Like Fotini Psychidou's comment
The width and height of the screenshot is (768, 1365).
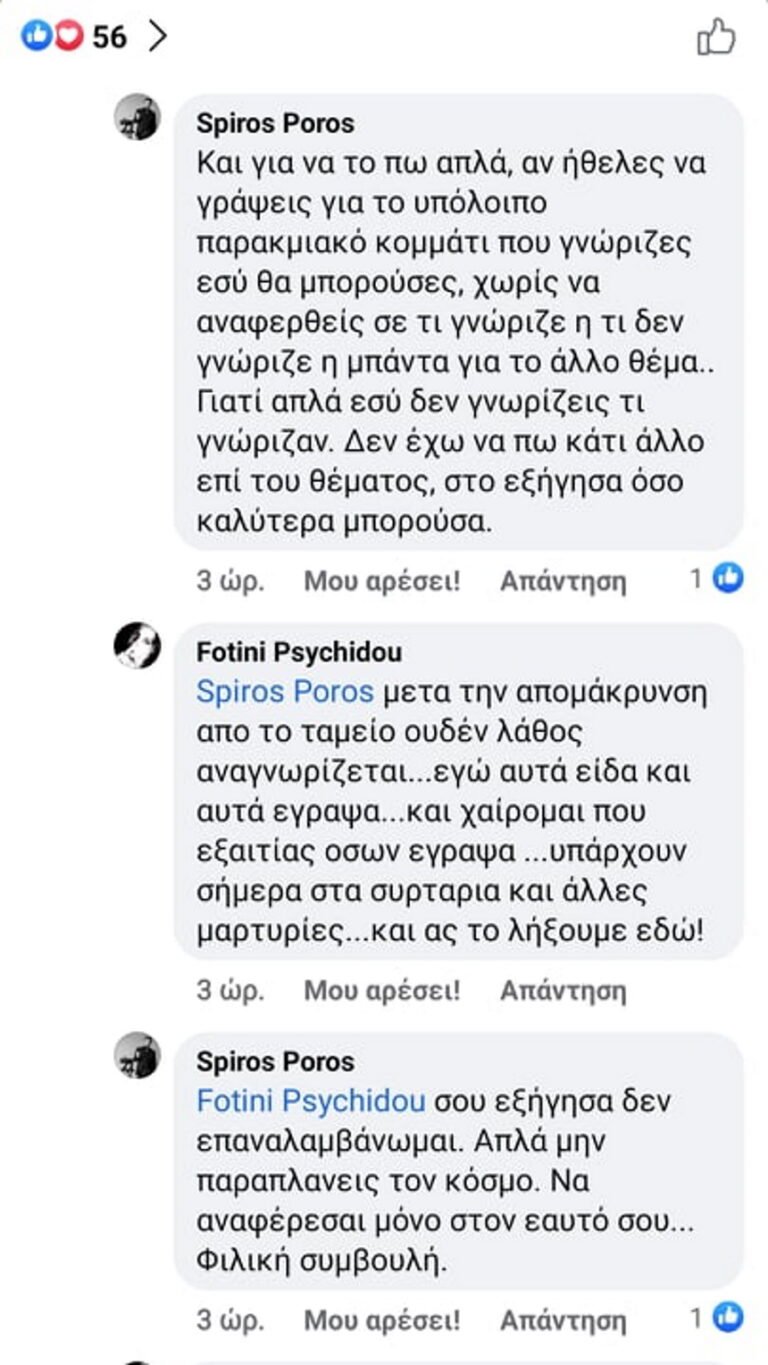pyautogui.click(x=382, y=991)
